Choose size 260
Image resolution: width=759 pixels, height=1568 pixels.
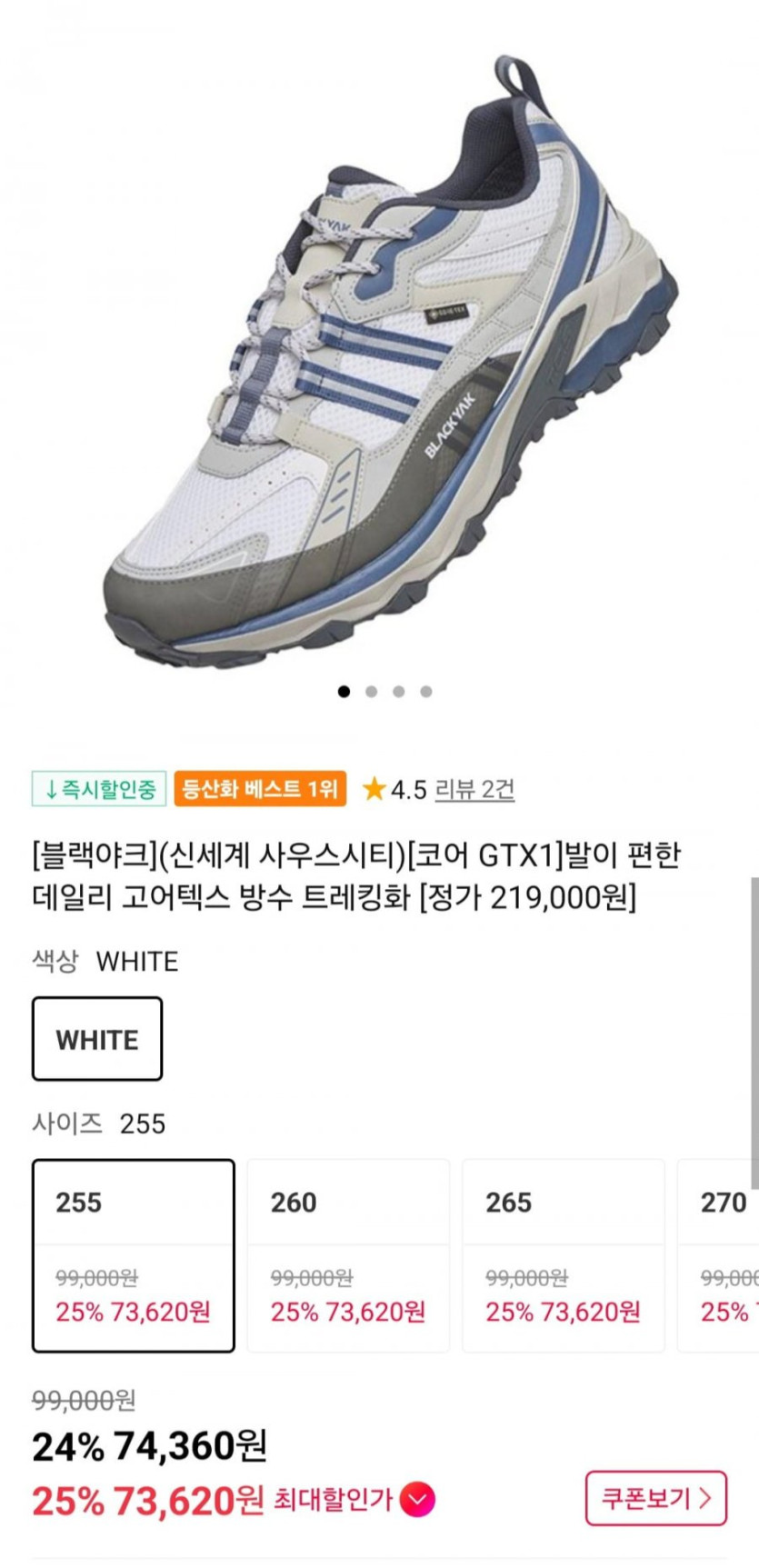pos(348,1255)
